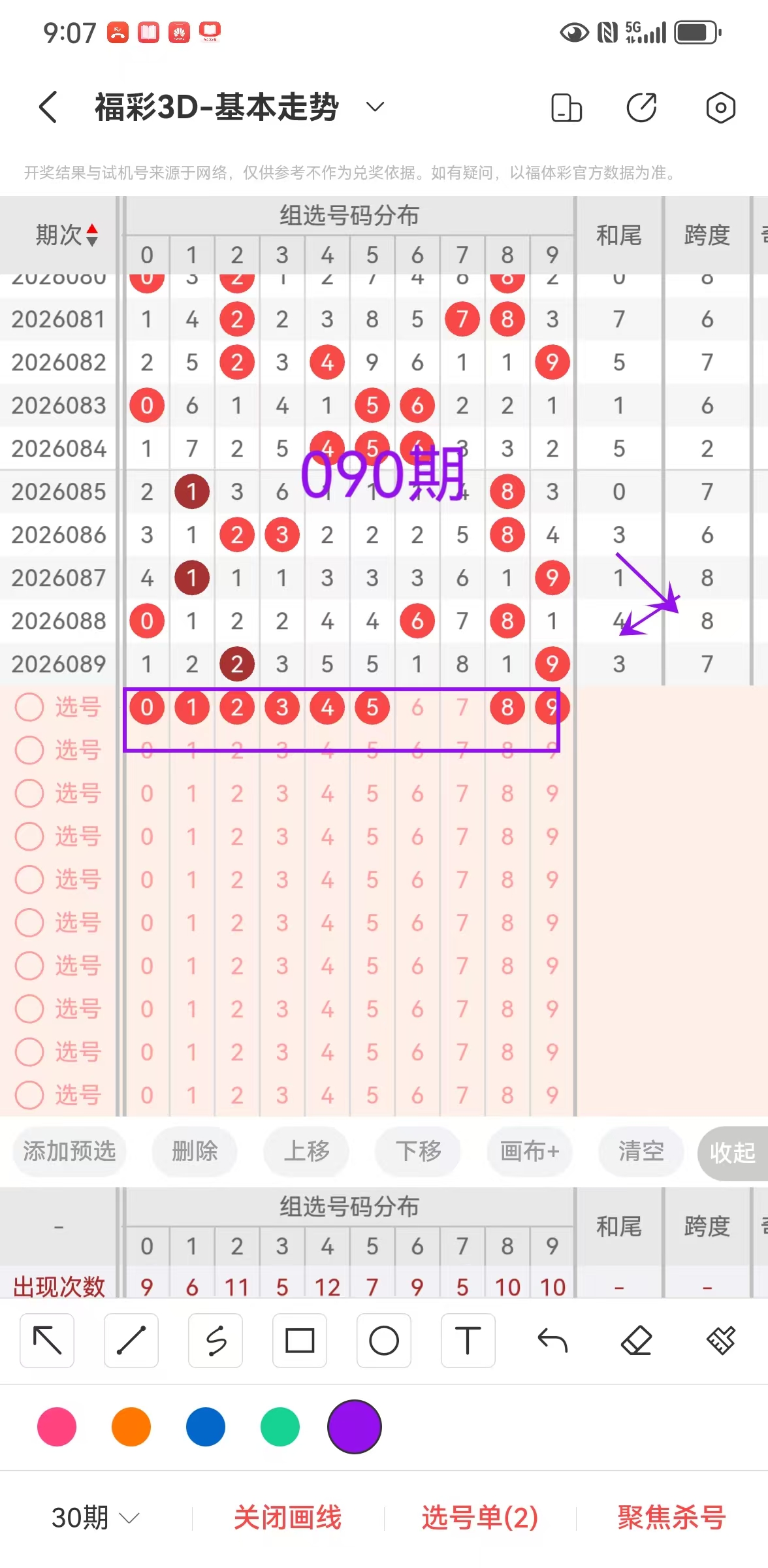
Task: Tap 关闭画线 to close drawing
Action: pos(288,1517)
